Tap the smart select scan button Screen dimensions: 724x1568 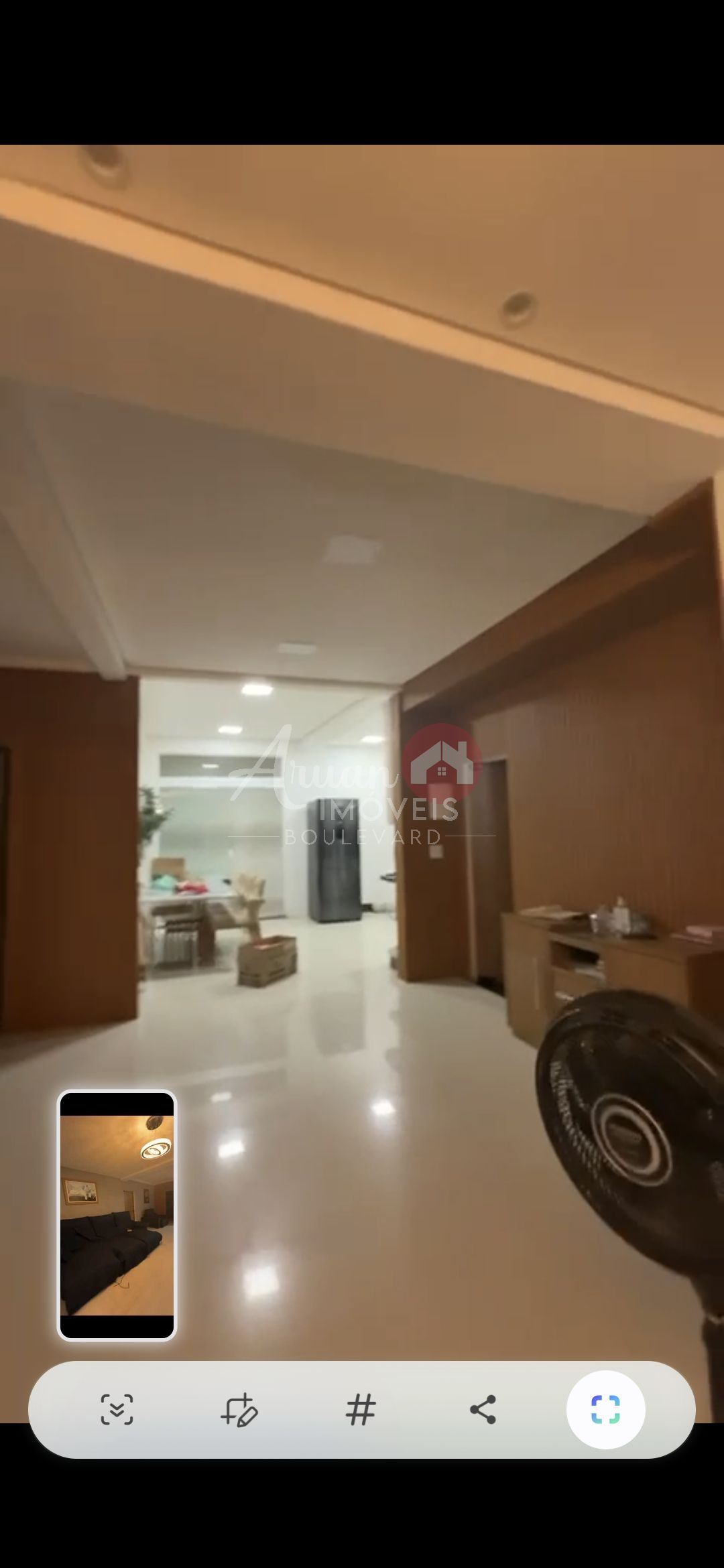pos(605,1409)
